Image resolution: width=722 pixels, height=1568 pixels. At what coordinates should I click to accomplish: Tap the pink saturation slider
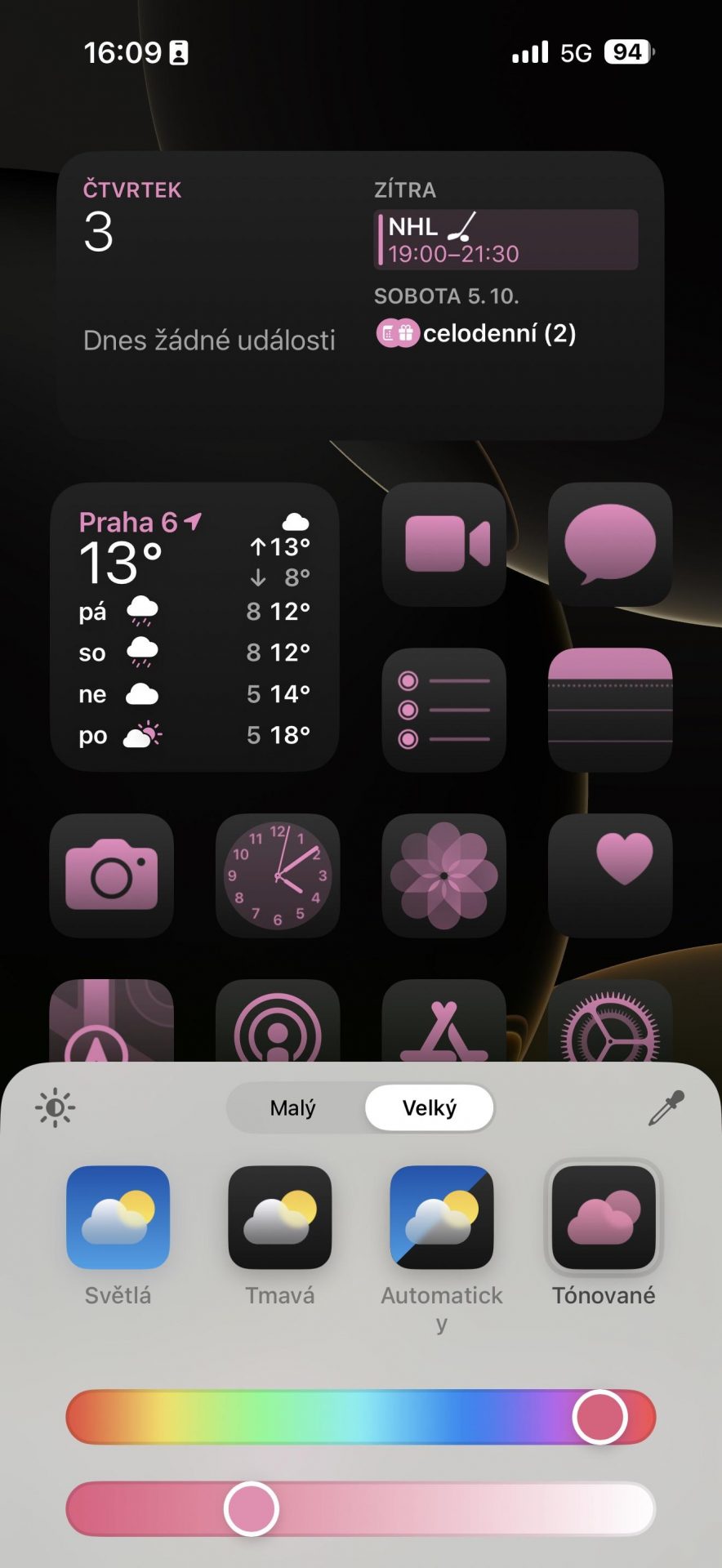(361, 1508)
